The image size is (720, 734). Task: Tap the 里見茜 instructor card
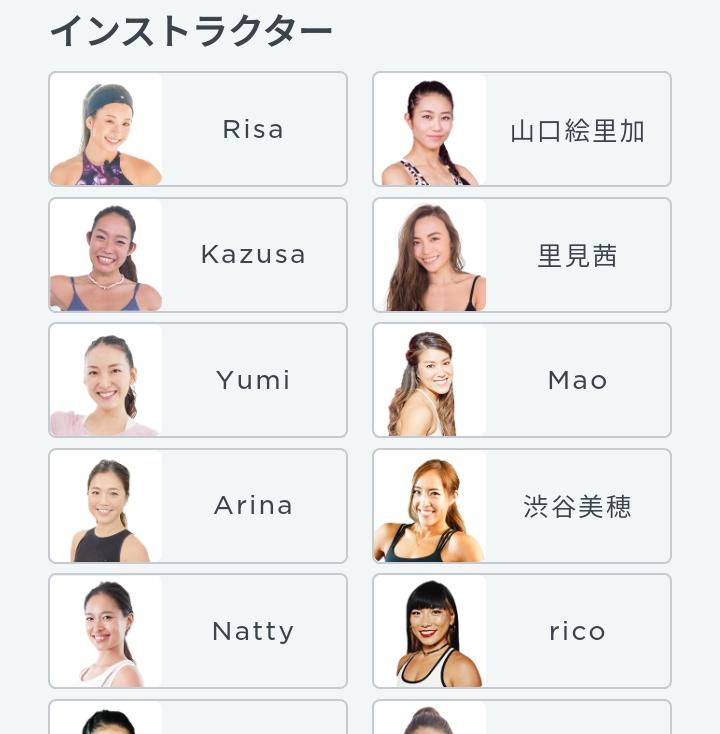tap(522, 255)
